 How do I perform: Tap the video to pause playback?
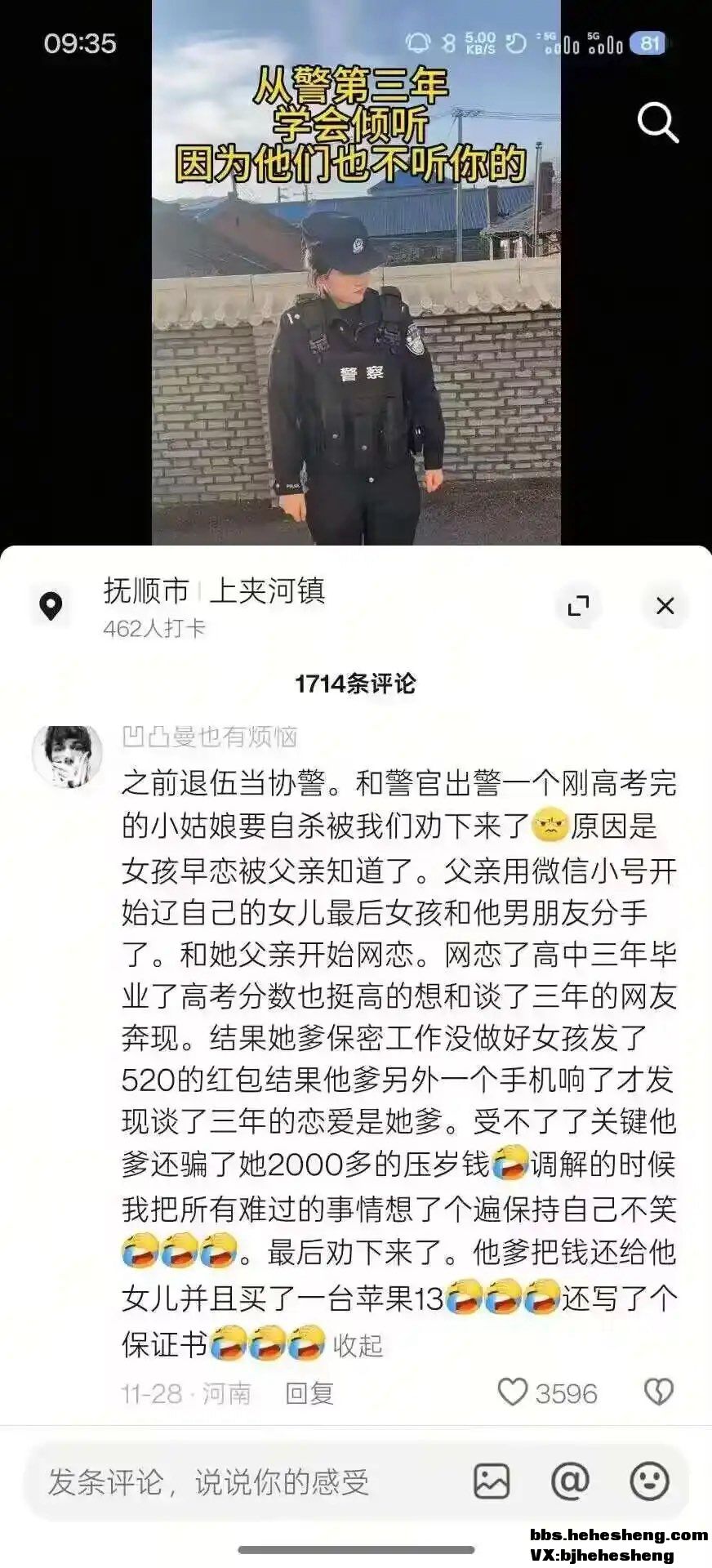(x=356, y=327)
